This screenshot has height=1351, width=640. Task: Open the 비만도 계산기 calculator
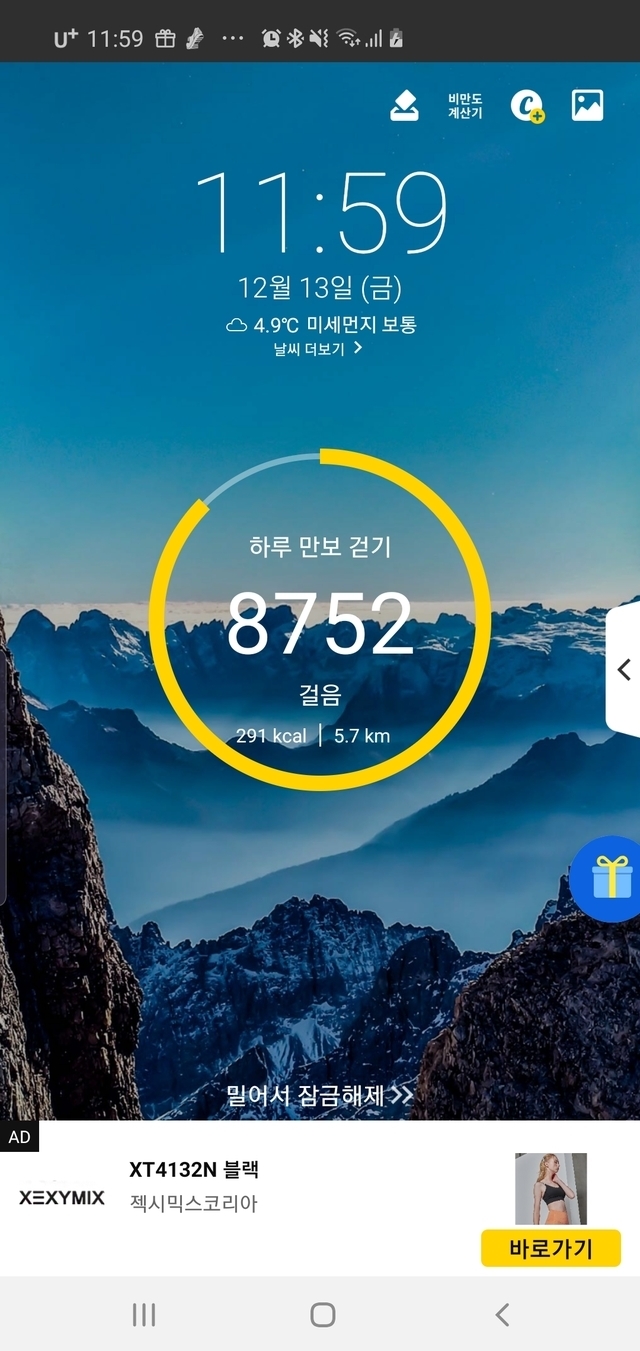point(465,106)
